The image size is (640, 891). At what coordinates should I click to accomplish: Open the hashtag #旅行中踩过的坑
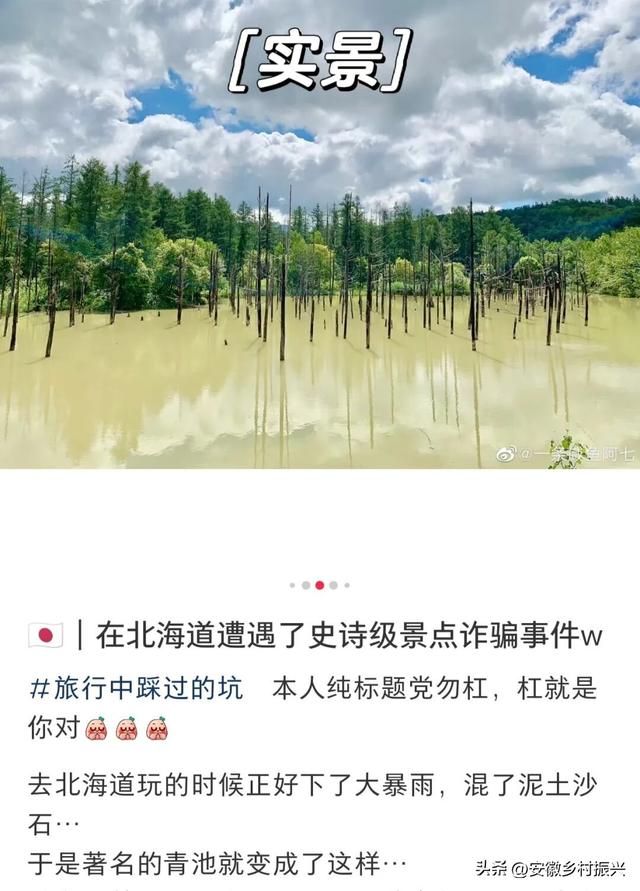tap(136, 688)
